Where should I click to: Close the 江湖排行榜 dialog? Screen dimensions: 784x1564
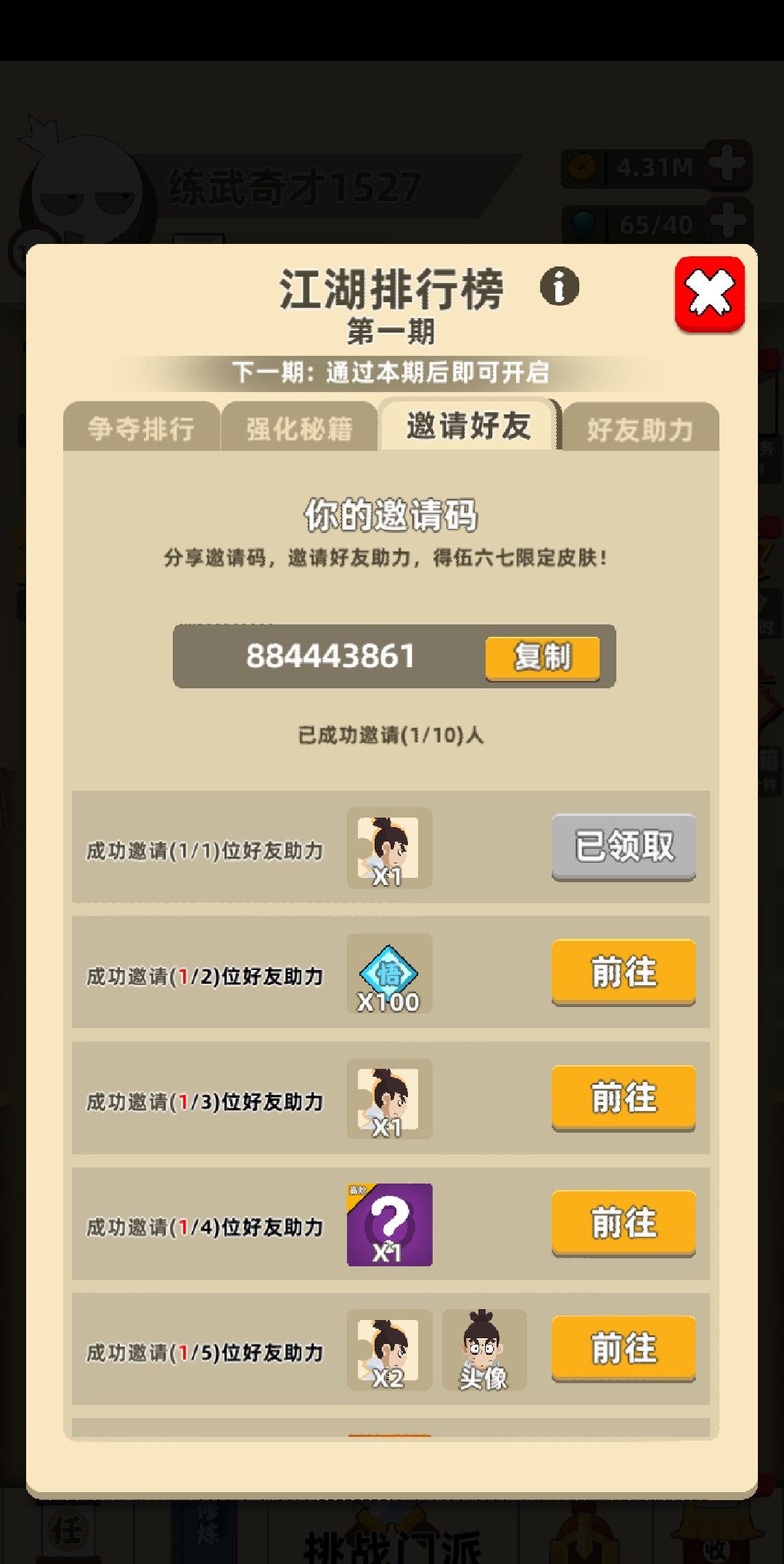(x=709, y=294)
